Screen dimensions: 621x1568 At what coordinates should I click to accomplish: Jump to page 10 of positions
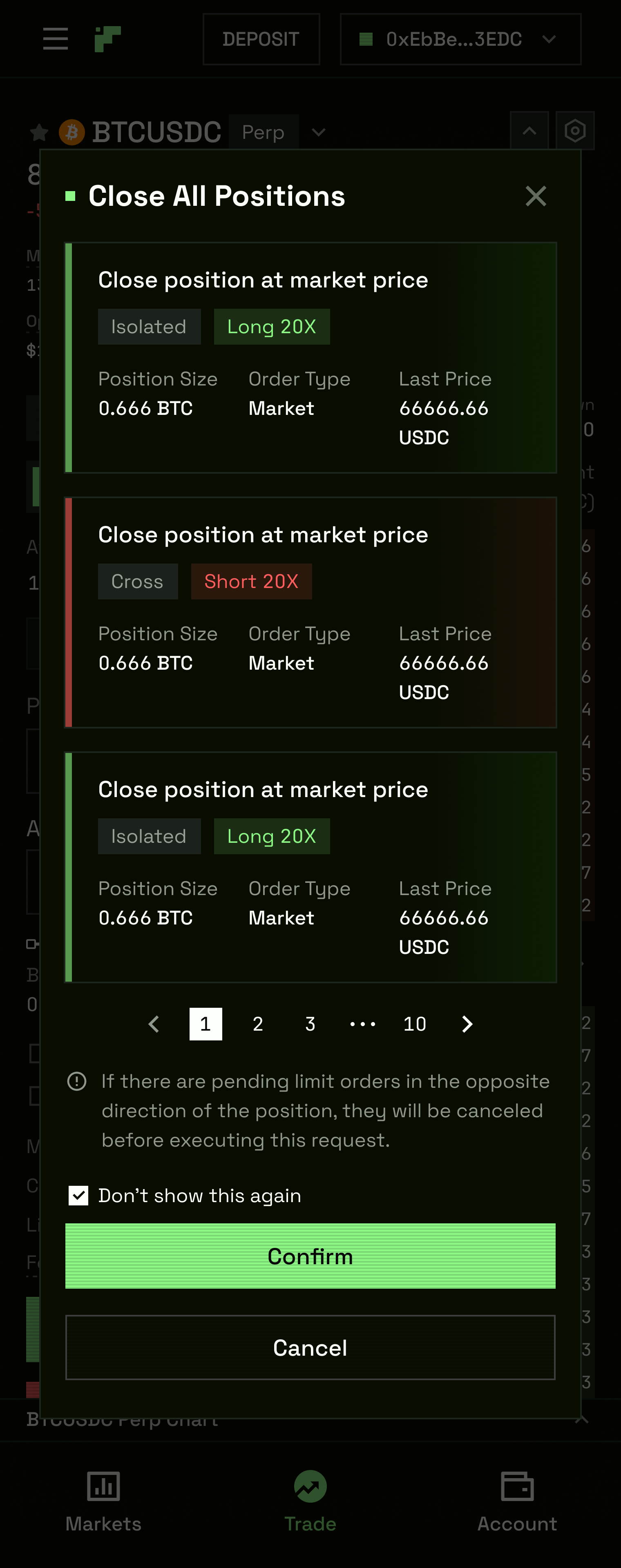click(415, 1024)
